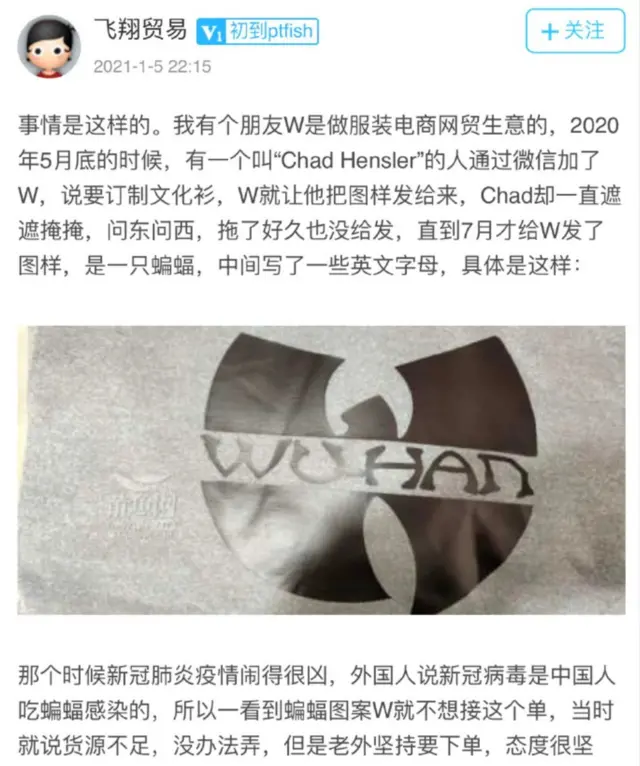Open the profile avatar of 飞翔贸易
This screenshot has width=640, height=766.
tap(49, 46)
